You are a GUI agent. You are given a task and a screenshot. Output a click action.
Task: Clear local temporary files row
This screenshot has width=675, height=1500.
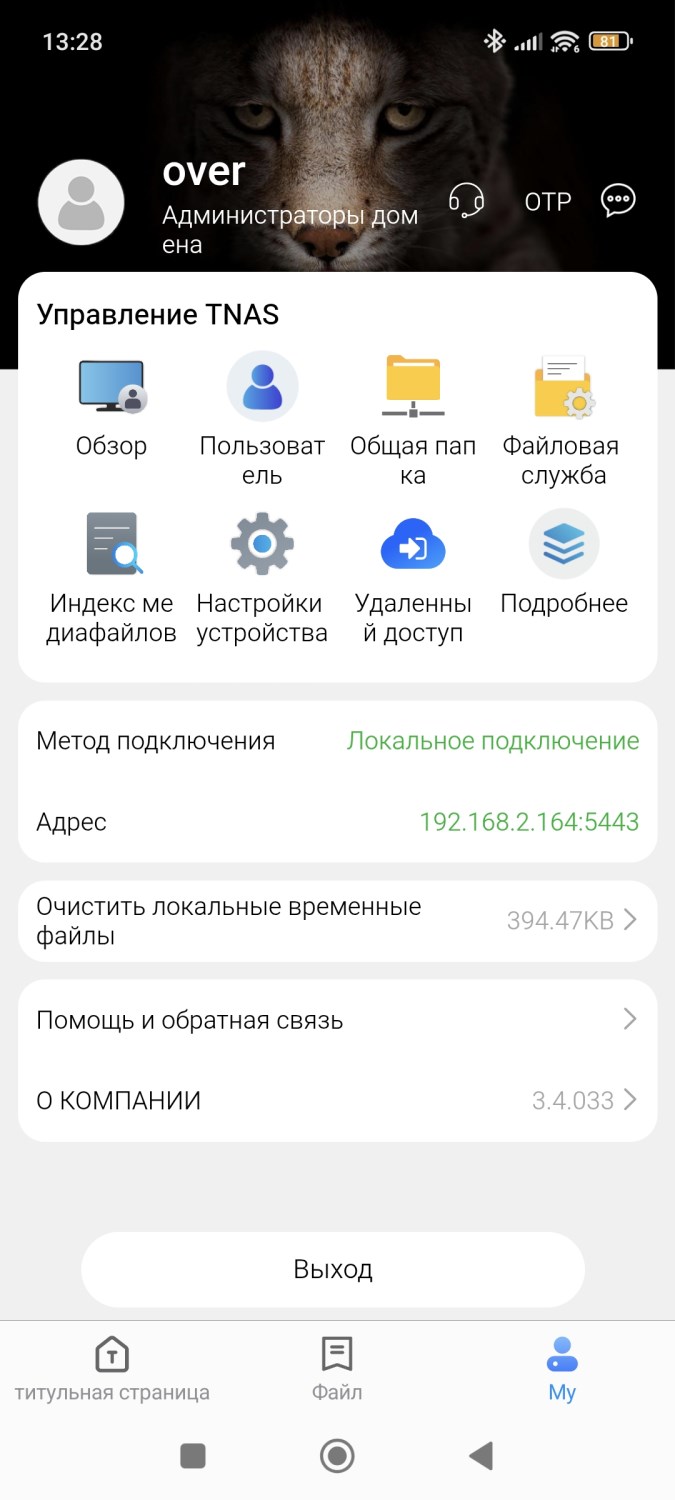point(337,921)
